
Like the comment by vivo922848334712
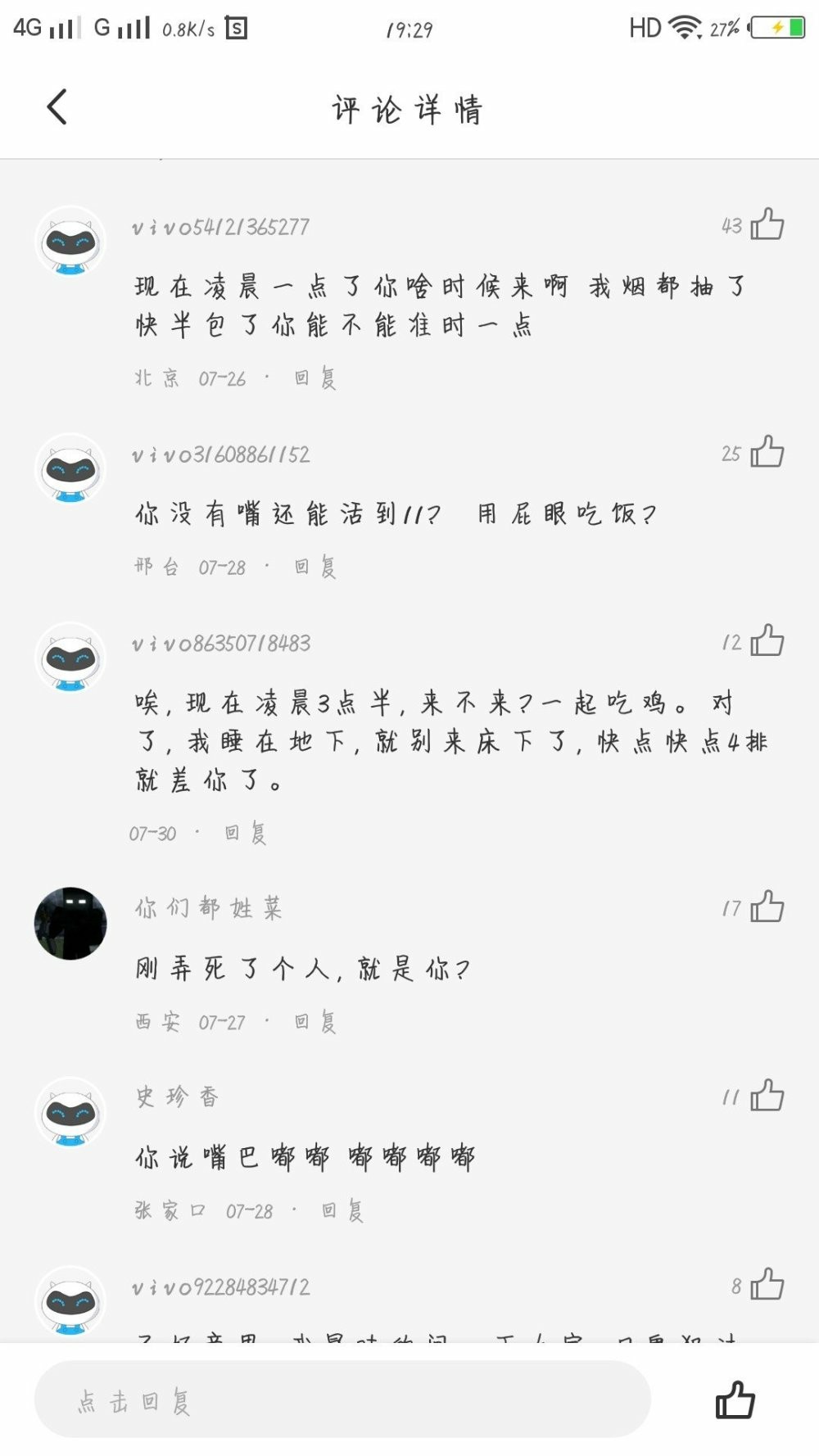(x=767, y=1285)
